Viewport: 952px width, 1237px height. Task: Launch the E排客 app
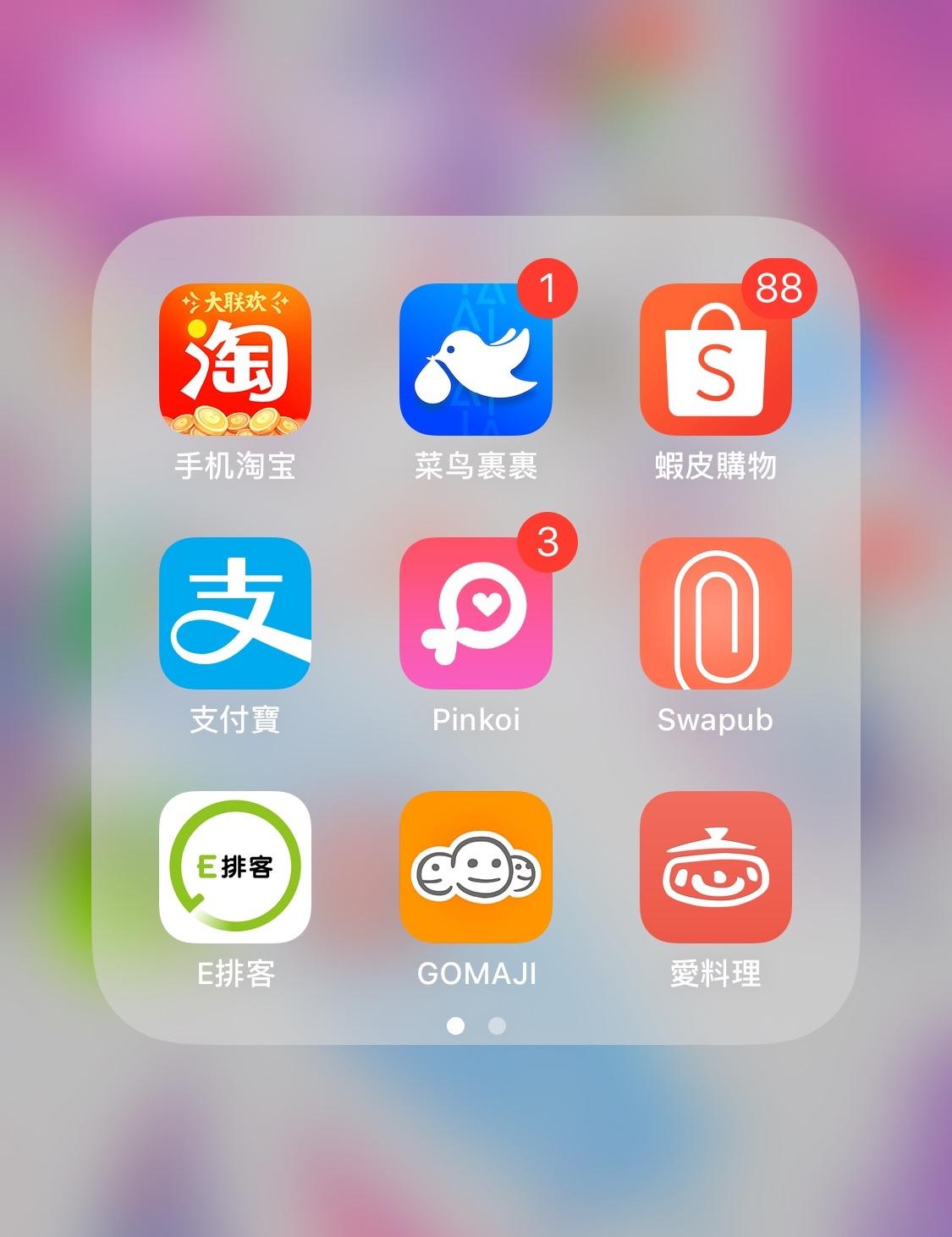[234, 867]
